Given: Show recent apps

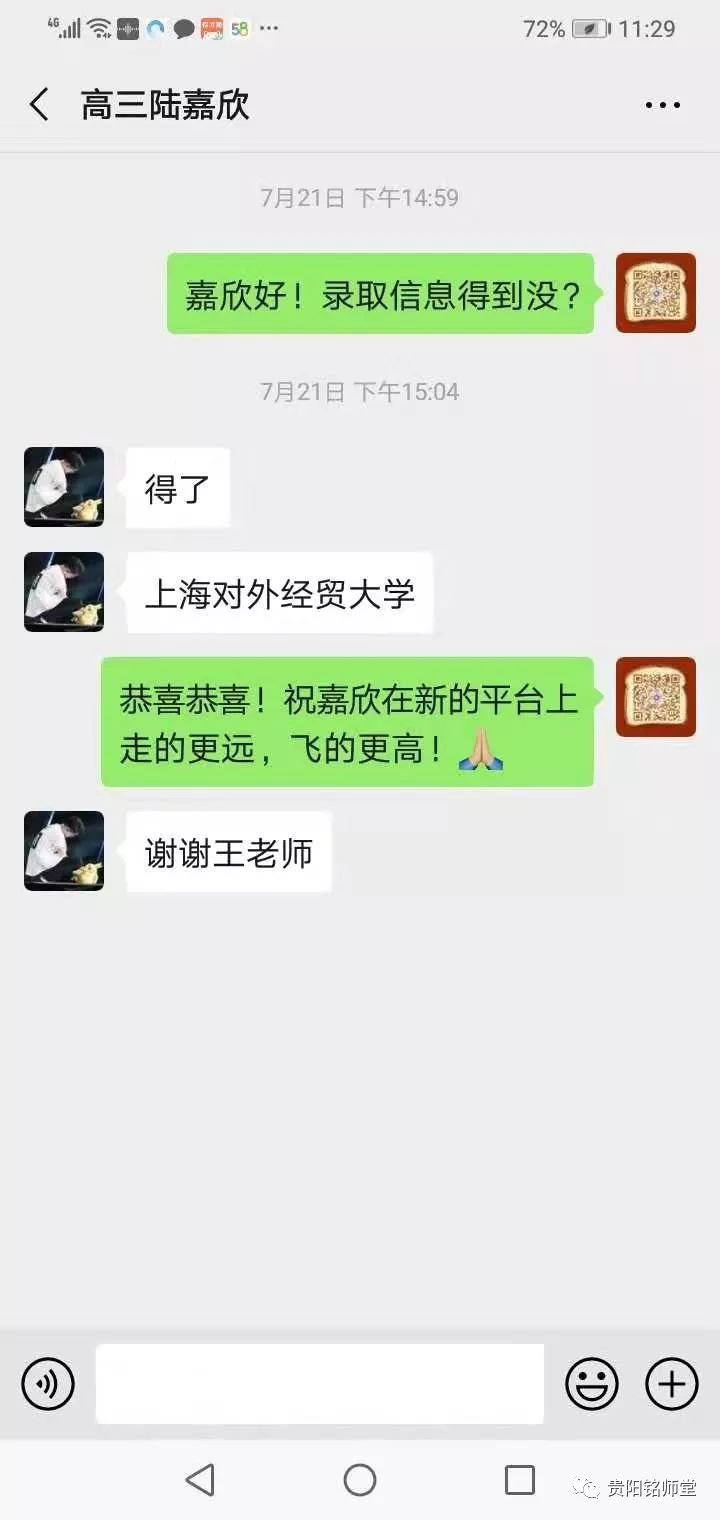Looking at the screenshot, I should pos(519,1480).
